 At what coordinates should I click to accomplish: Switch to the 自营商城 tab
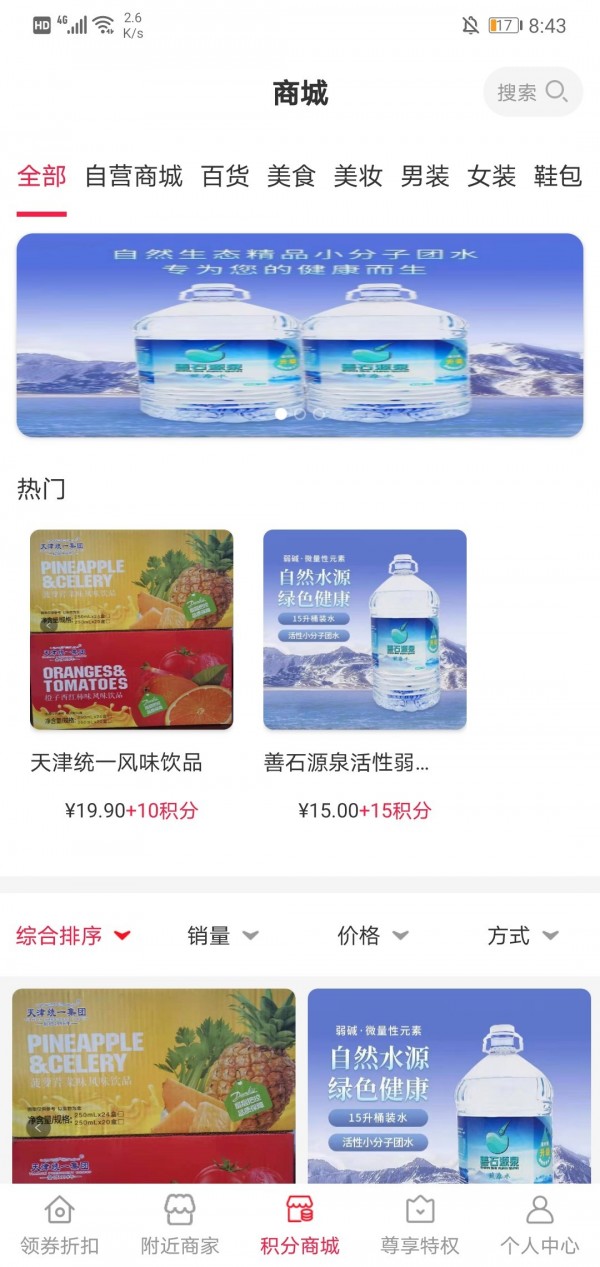134,177
